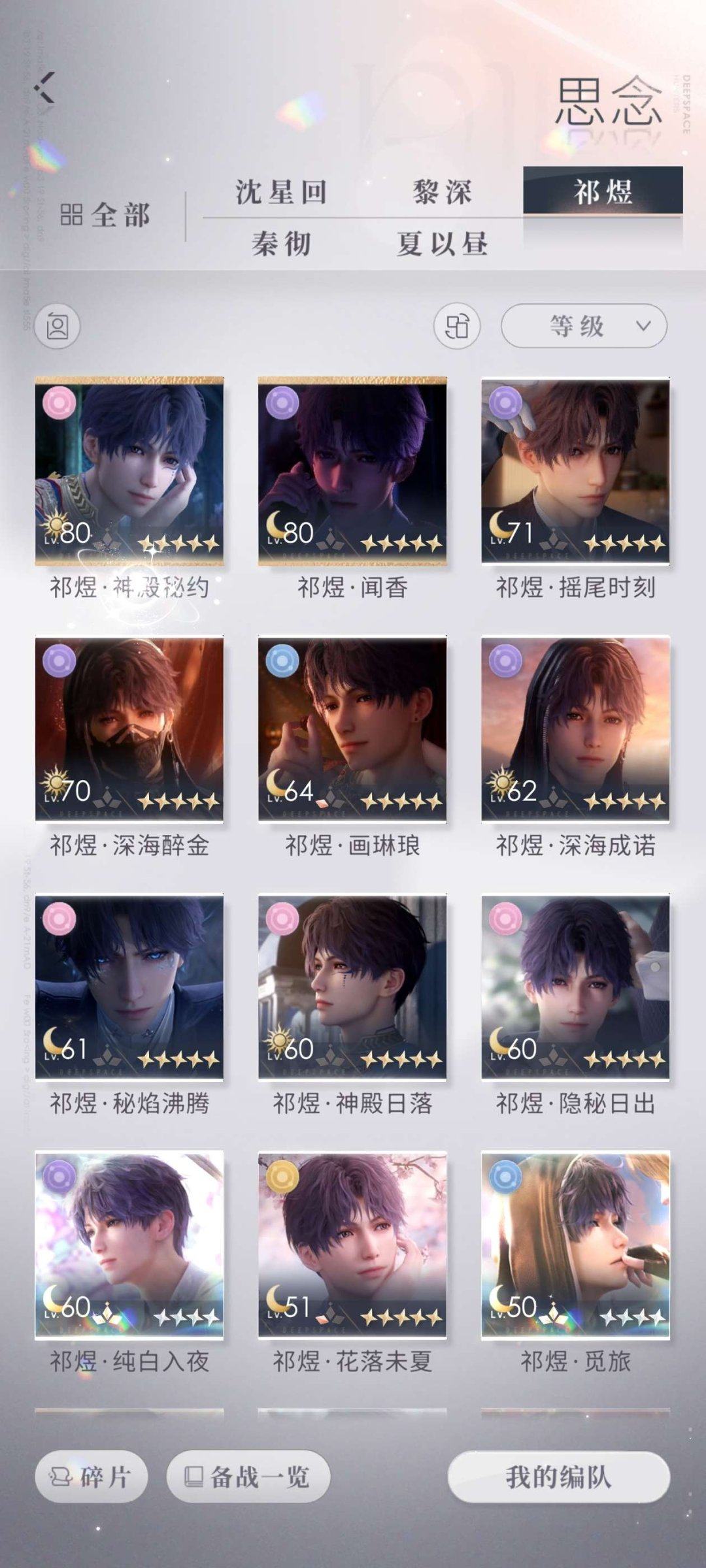The height and width of the screenshot is (1568, 706).
Task: Switch to the 沈星回 tab
Action: click(x=281, y=192)
